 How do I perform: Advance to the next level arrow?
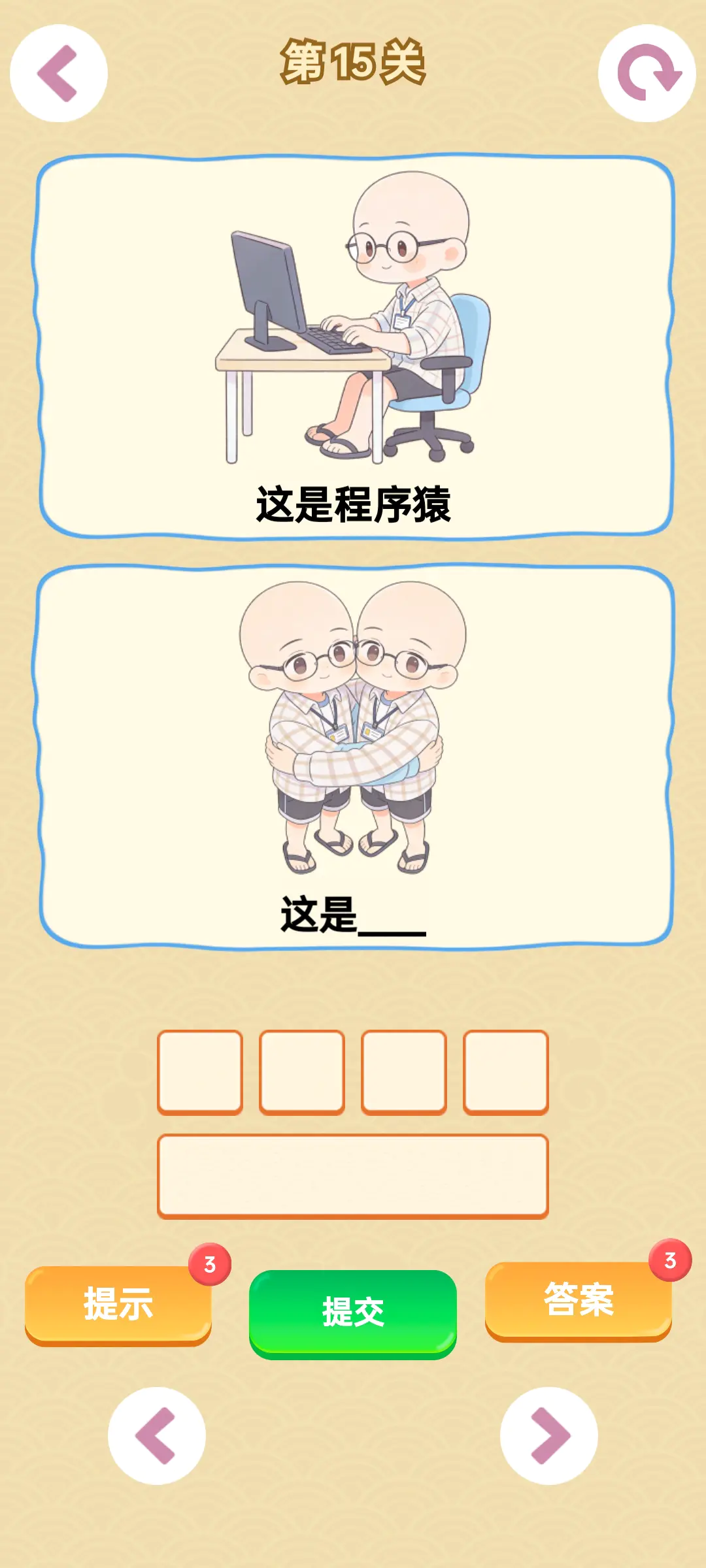549,1435
